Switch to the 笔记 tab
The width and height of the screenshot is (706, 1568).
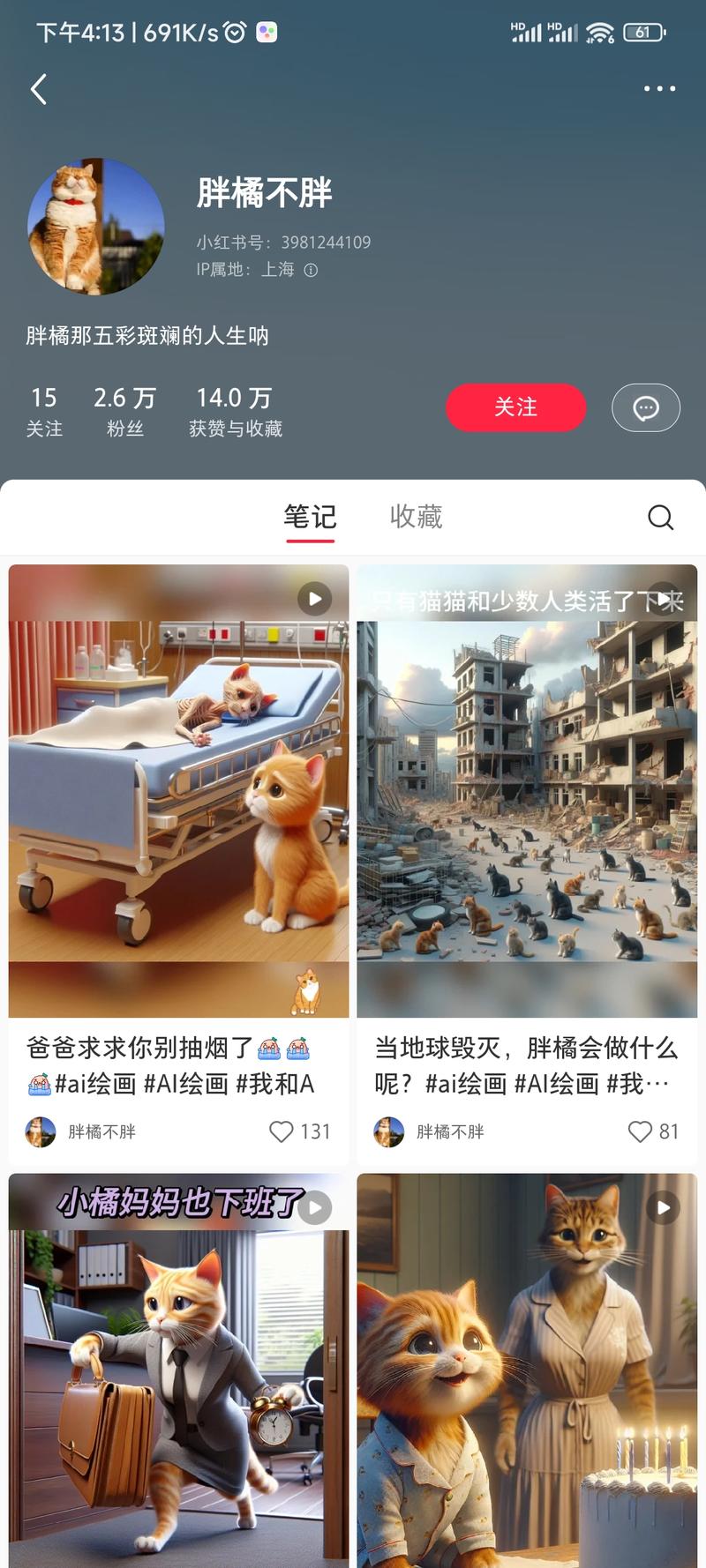[310, 517]
